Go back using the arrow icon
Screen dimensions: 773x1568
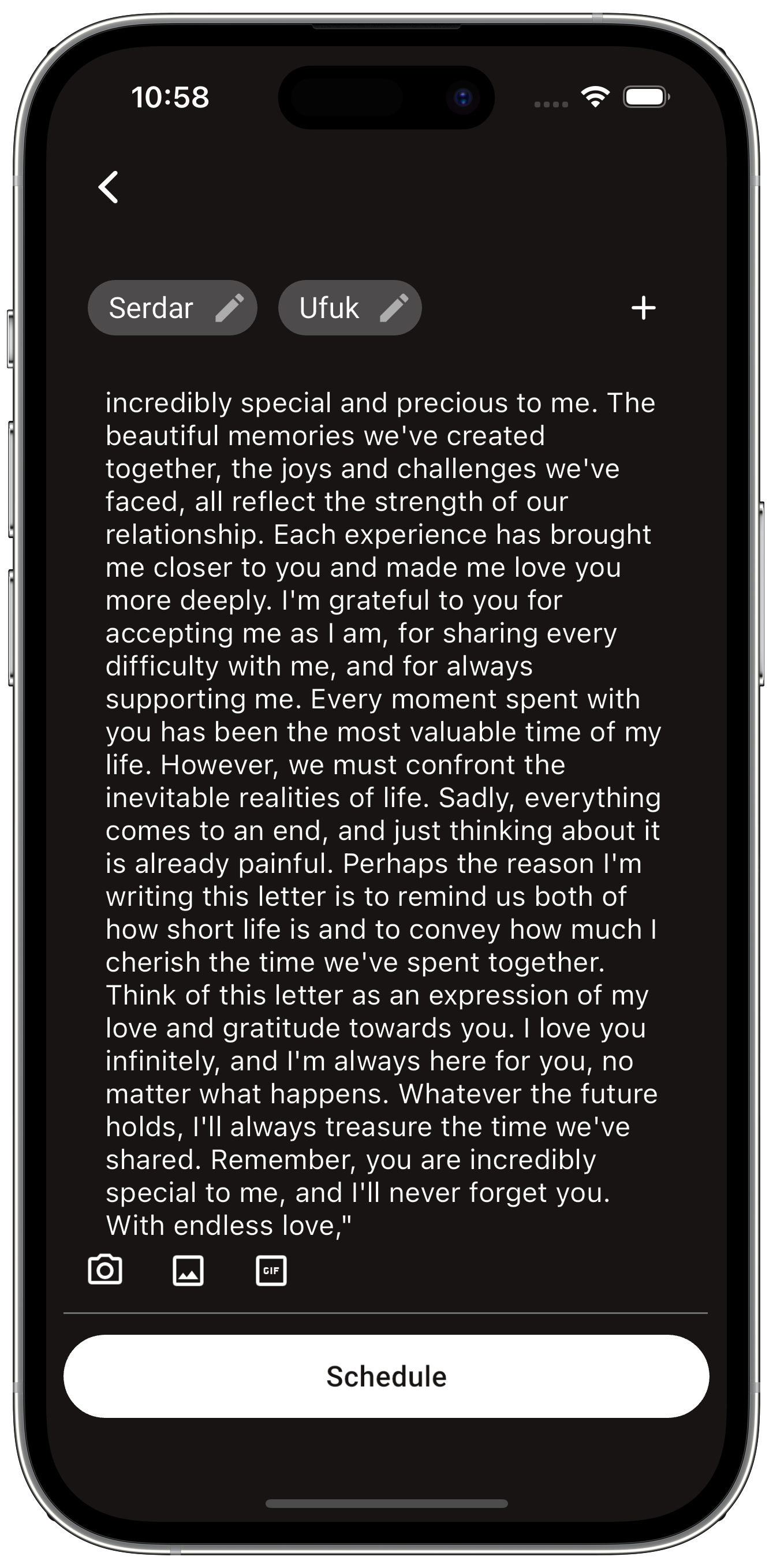(x=109, y=187)
